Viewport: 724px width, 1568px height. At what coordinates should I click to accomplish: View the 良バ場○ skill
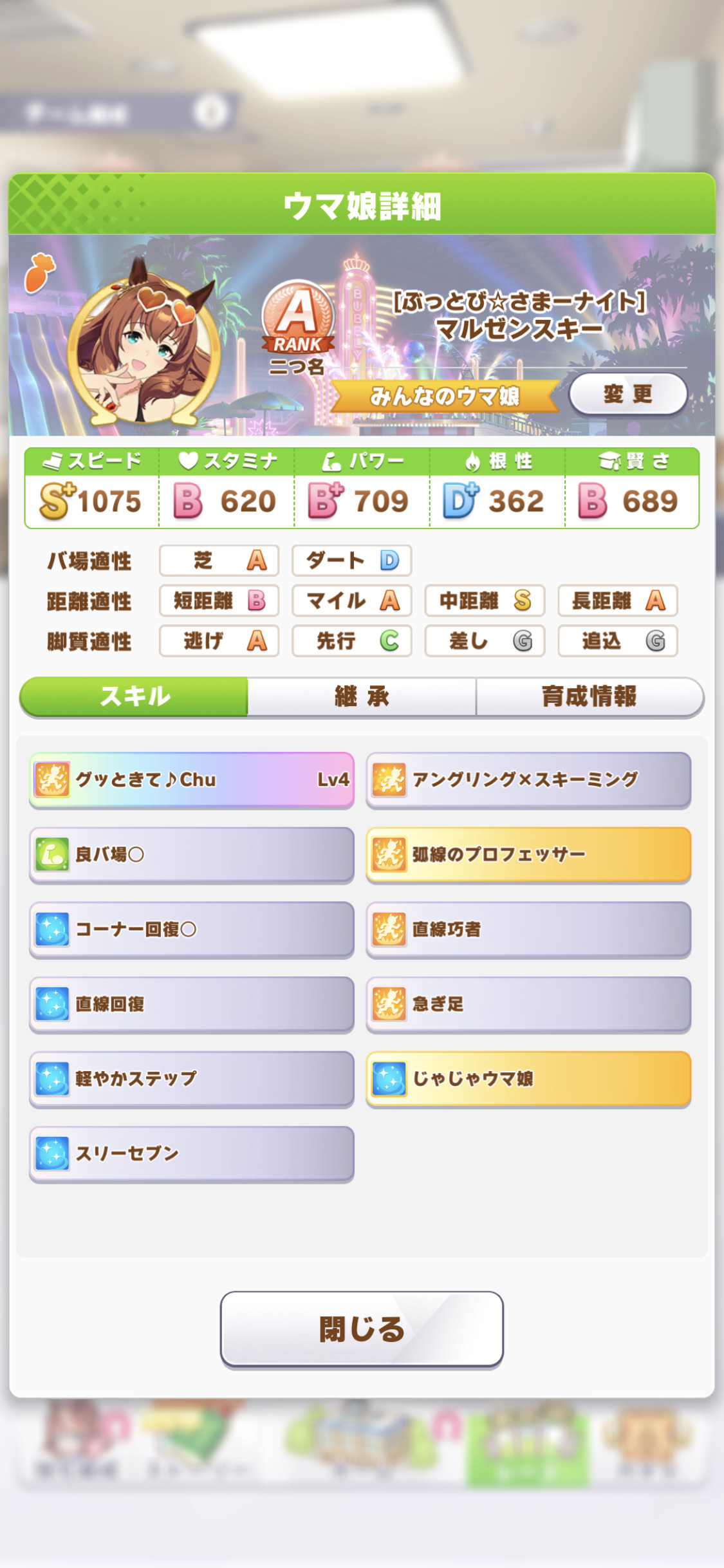click(192, 855)
